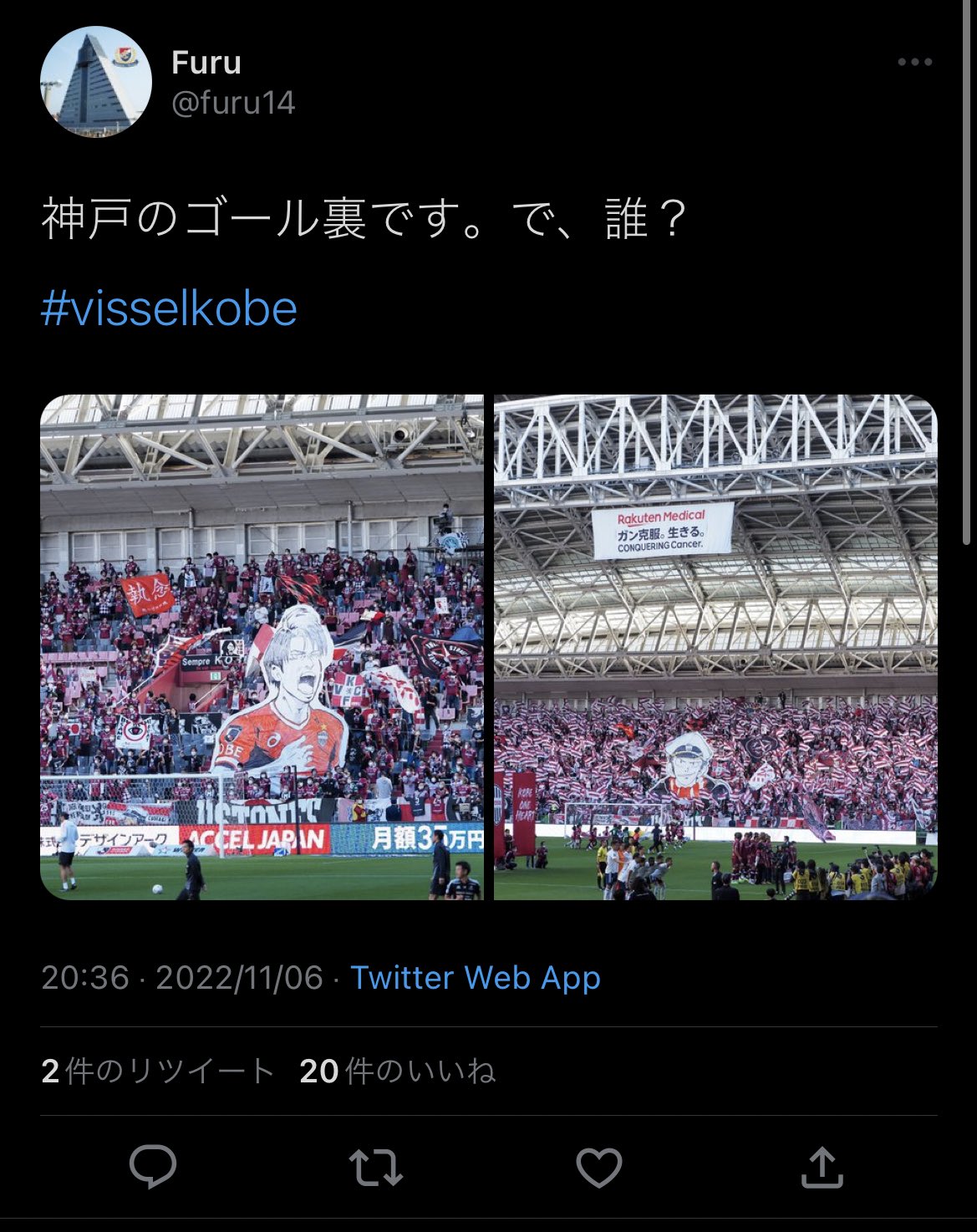This screenshot has height=1232, width=977.
Task: Open @furu14 username handle
Action: click(x=233, y=103)
